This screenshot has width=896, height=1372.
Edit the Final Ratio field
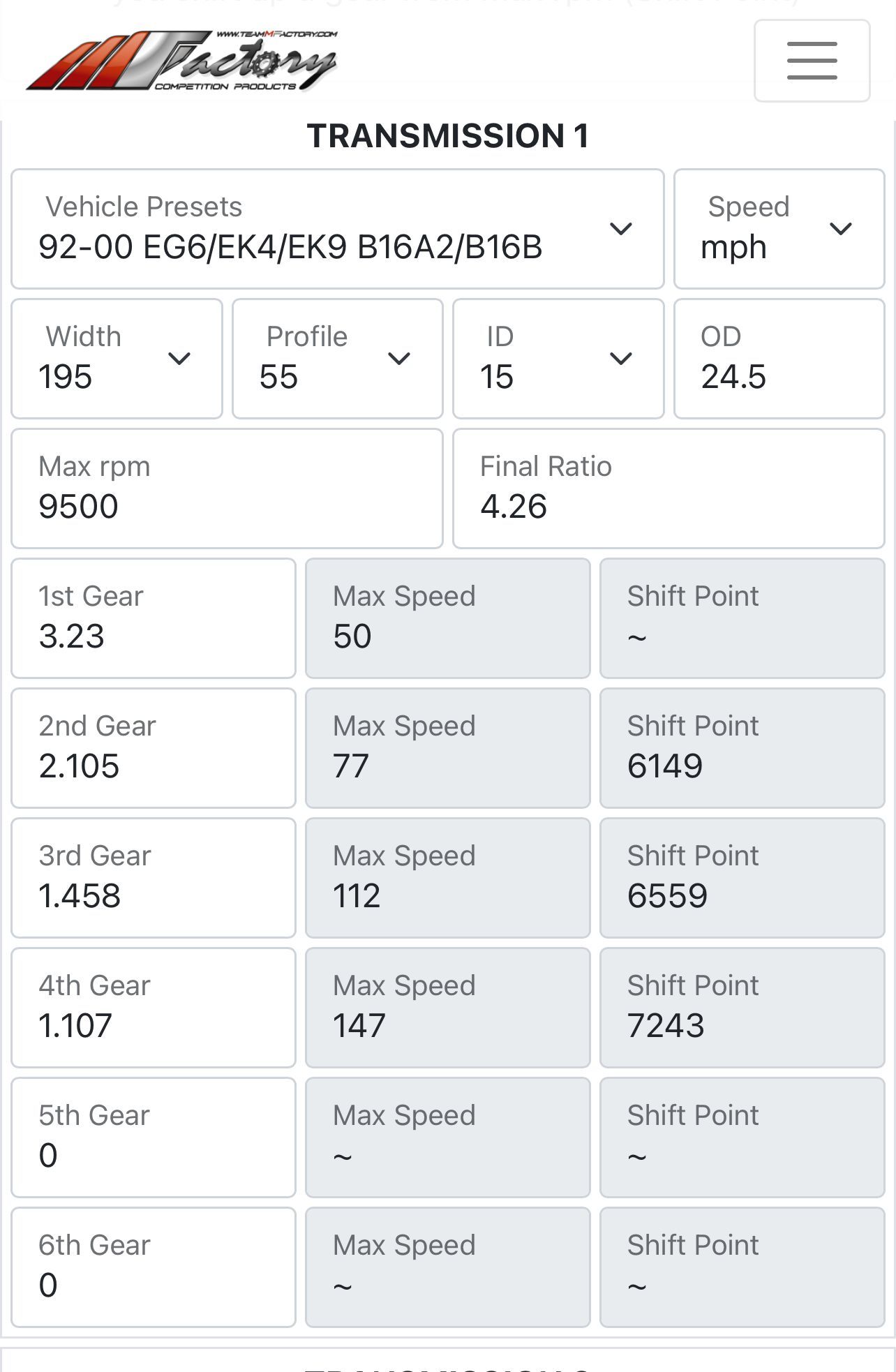pos(668,489)
